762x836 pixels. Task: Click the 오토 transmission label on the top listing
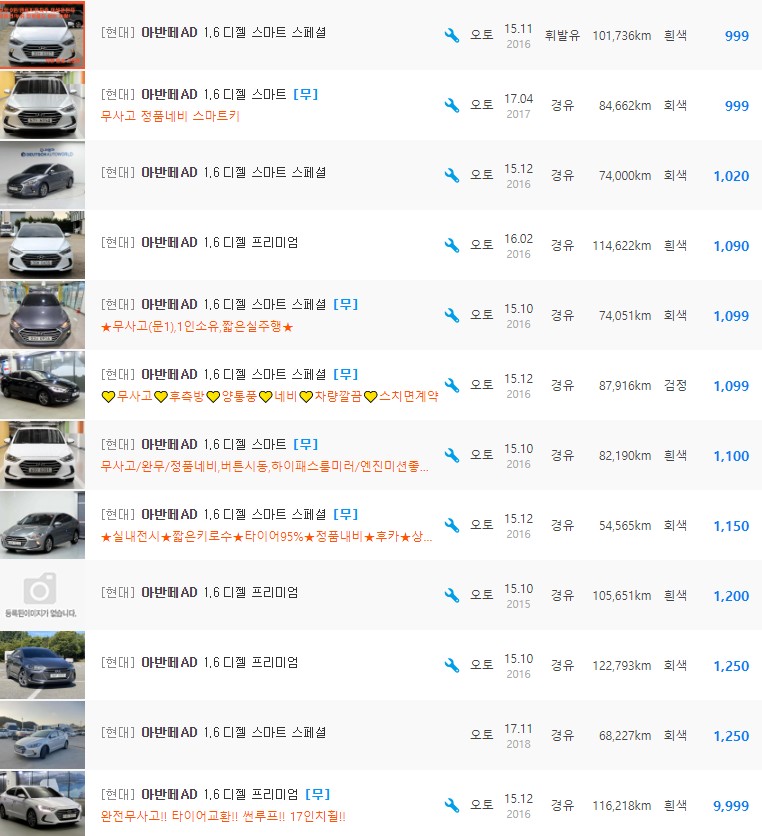tap(480, 33)
